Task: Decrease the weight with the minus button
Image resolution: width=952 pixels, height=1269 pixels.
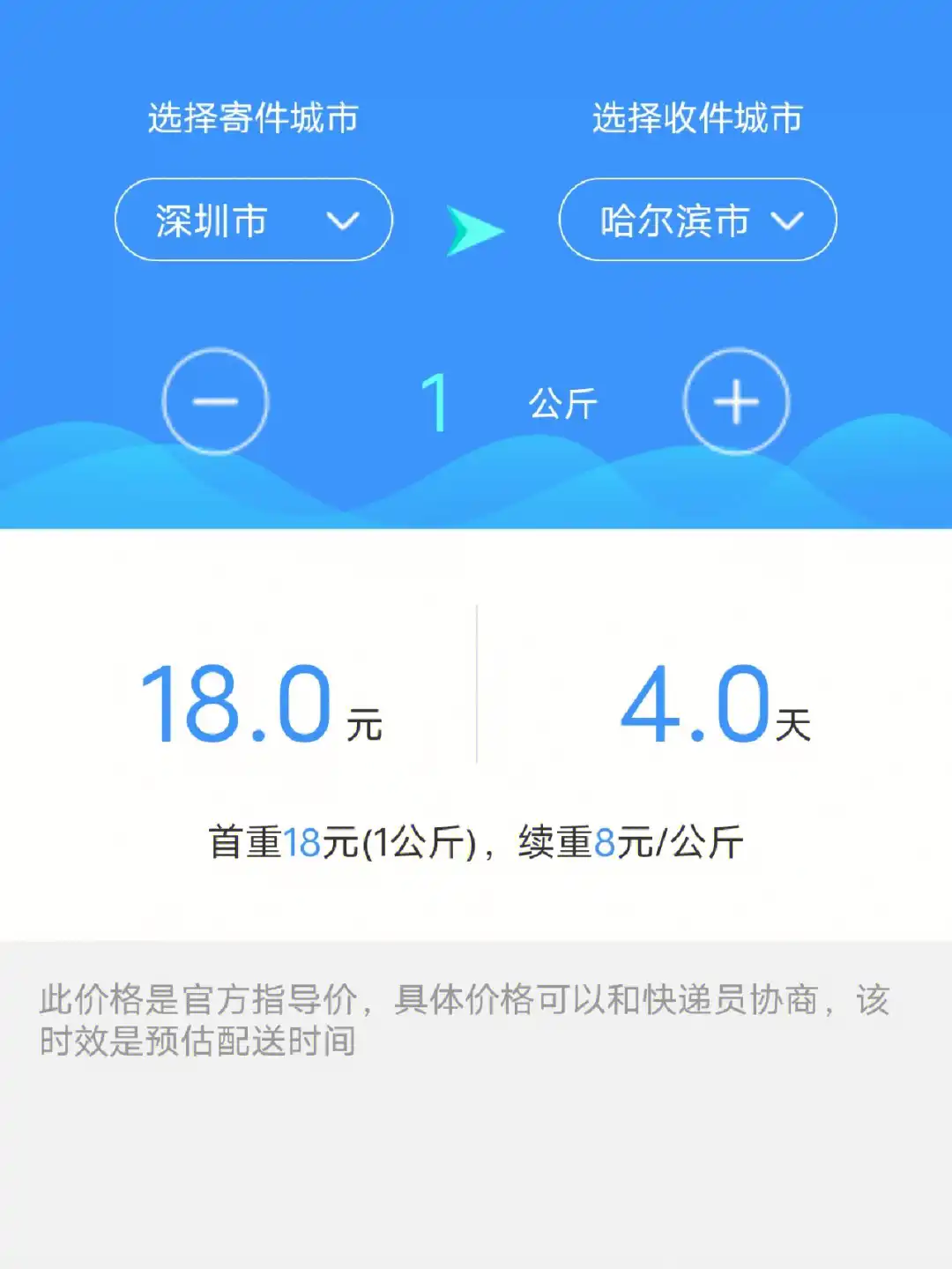Action: click(215, 401)
